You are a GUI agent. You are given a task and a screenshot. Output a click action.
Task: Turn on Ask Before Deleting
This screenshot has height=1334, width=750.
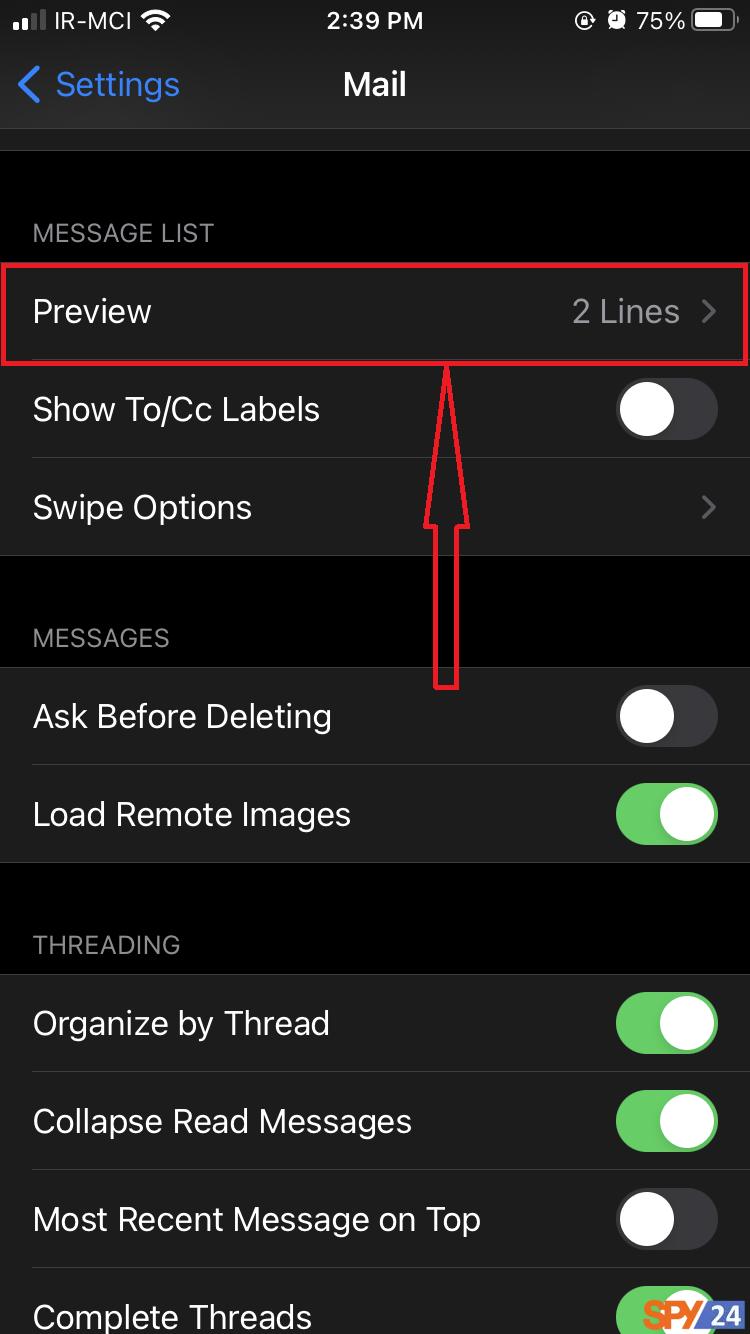[x=667, y=716]
